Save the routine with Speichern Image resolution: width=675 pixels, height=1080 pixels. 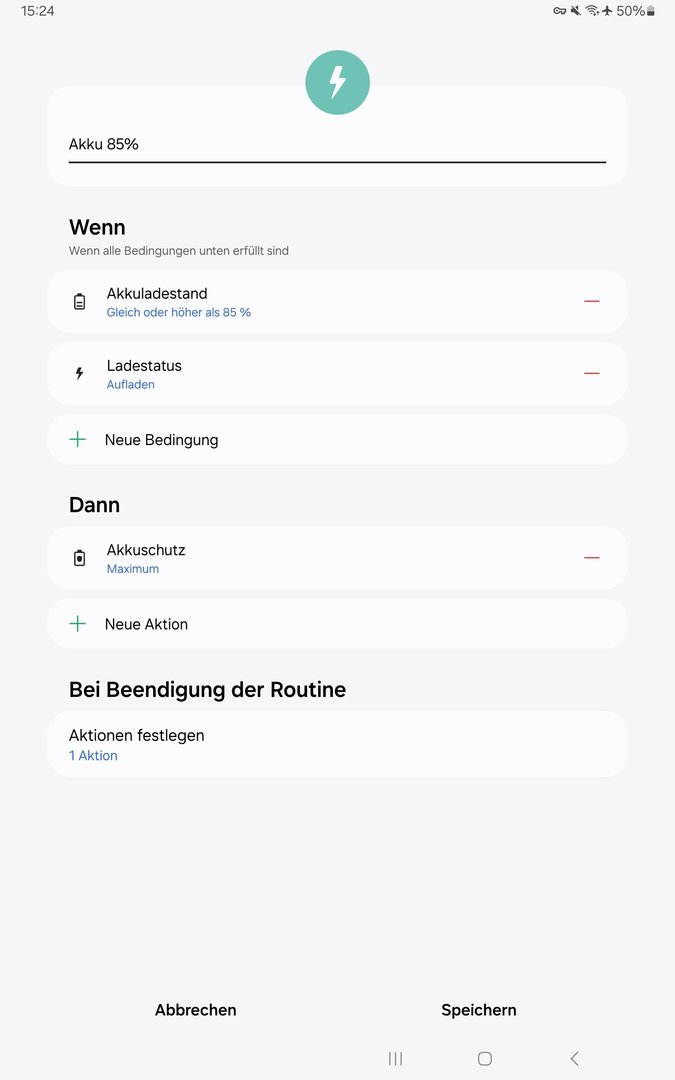click(x=479, y=1010)
